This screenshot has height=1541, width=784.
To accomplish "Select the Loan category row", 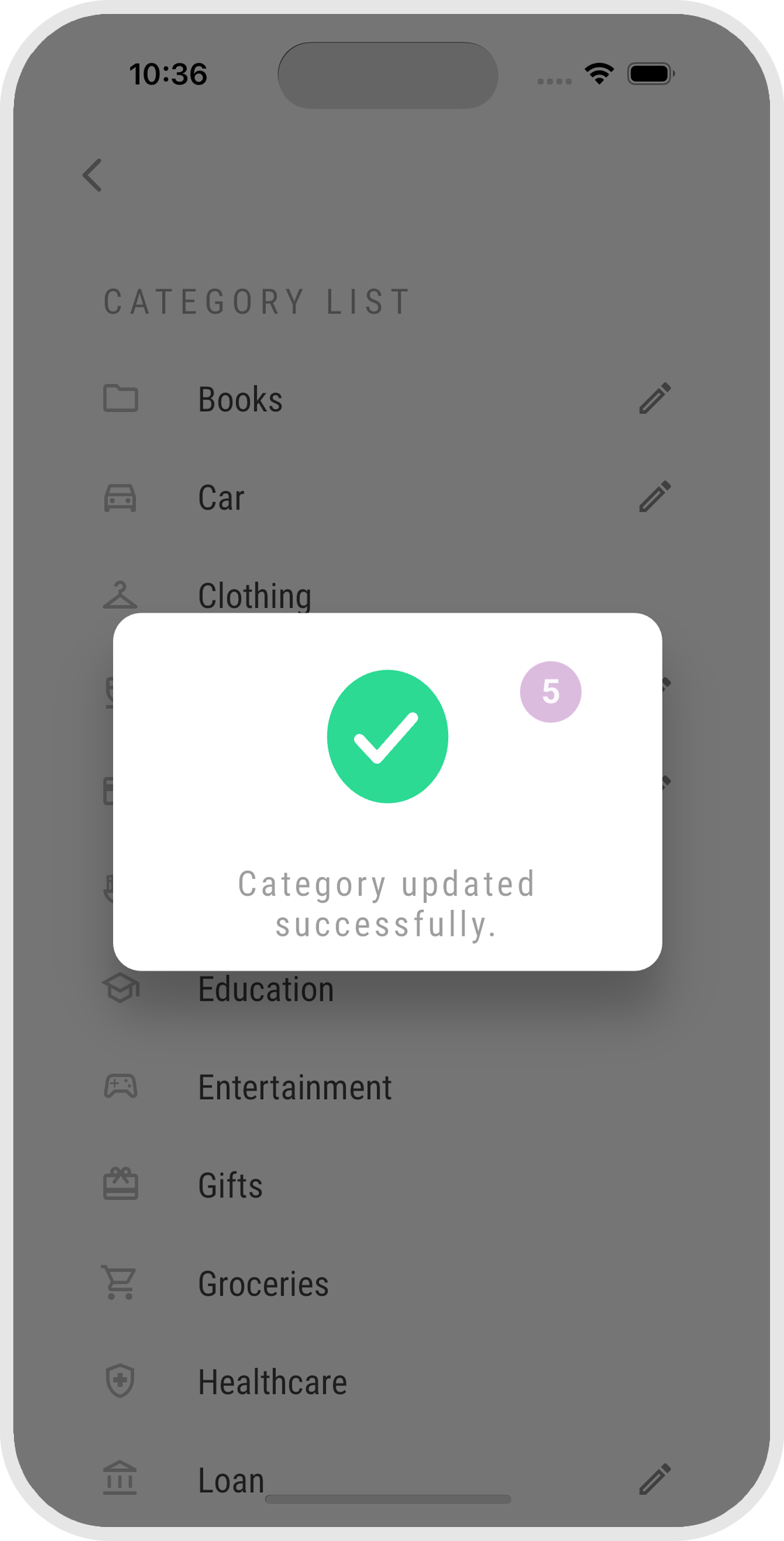I will point(231,1480).
